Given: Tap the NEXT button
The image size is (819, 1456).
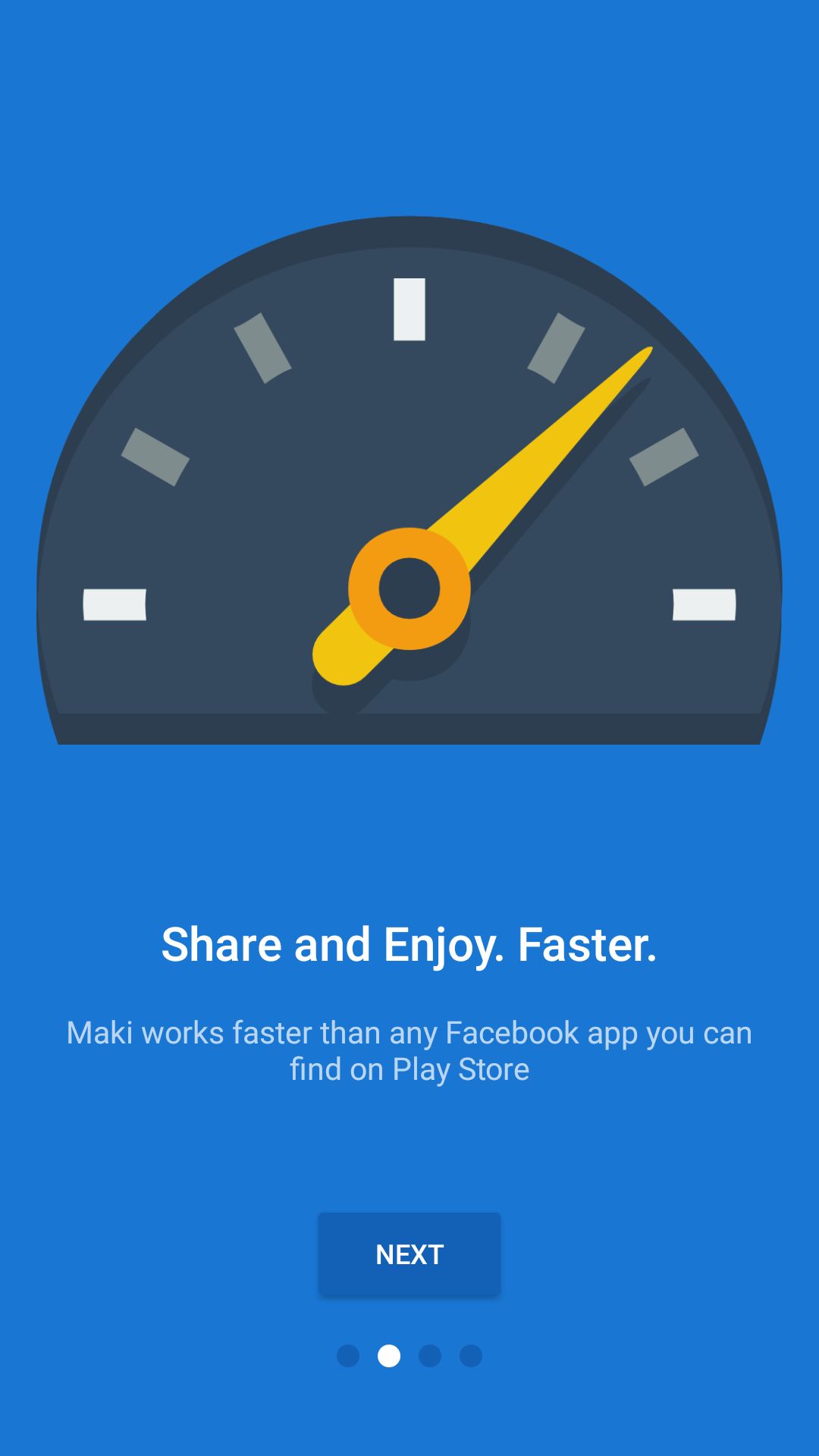Looking at the screenshot, I should click(409, 1254).
